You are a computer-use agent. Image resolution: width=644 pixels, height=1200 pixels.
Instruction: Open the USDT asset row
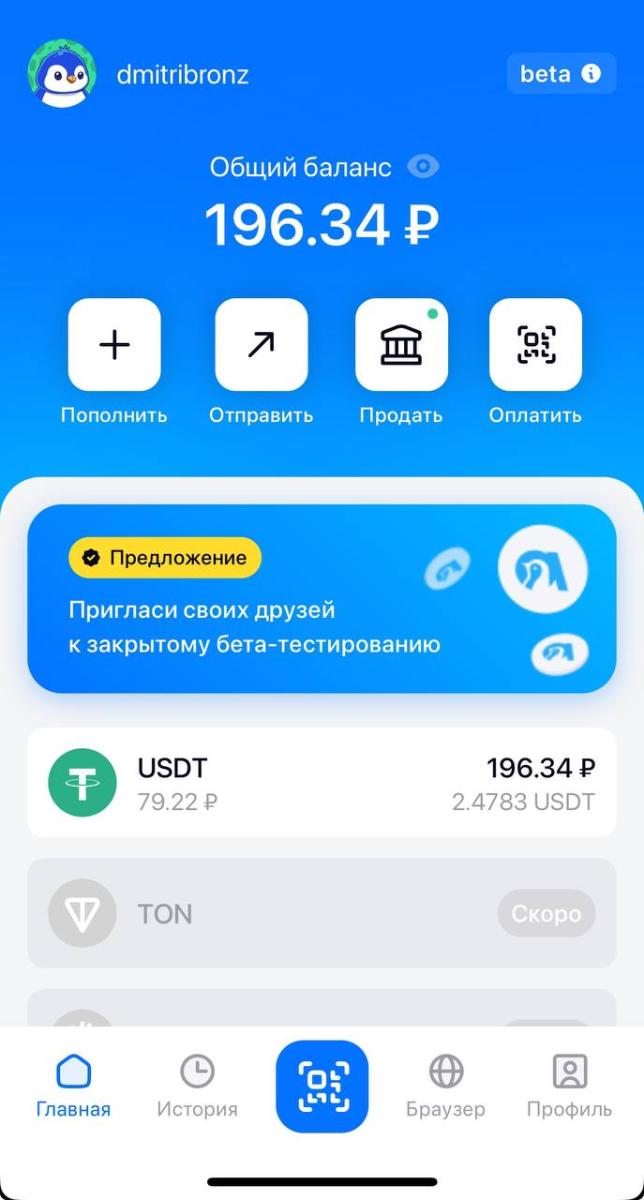[321, 783]
